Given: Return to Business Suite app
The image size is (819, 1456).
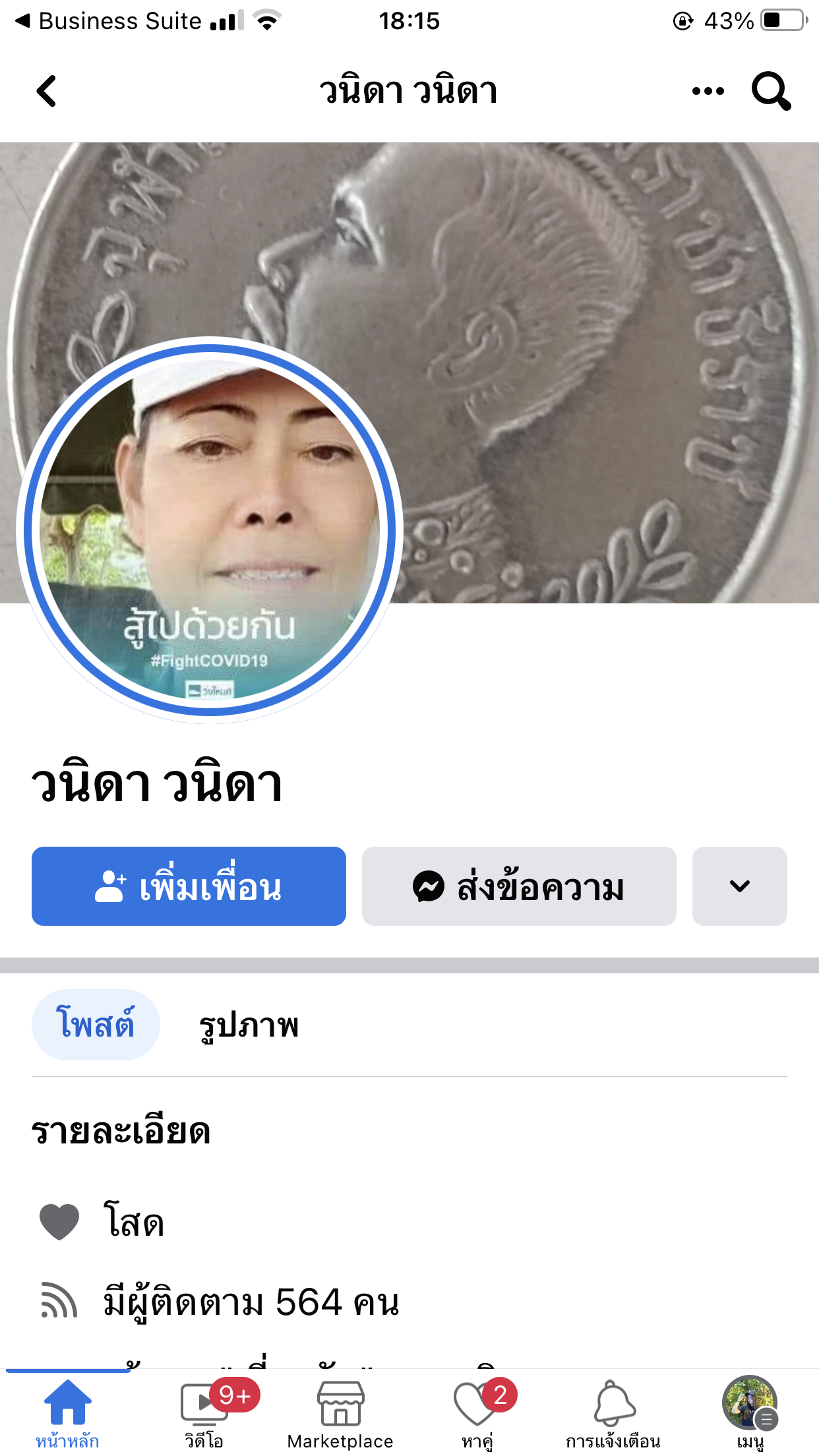Looking at the screenshot, I should (109, 21).
